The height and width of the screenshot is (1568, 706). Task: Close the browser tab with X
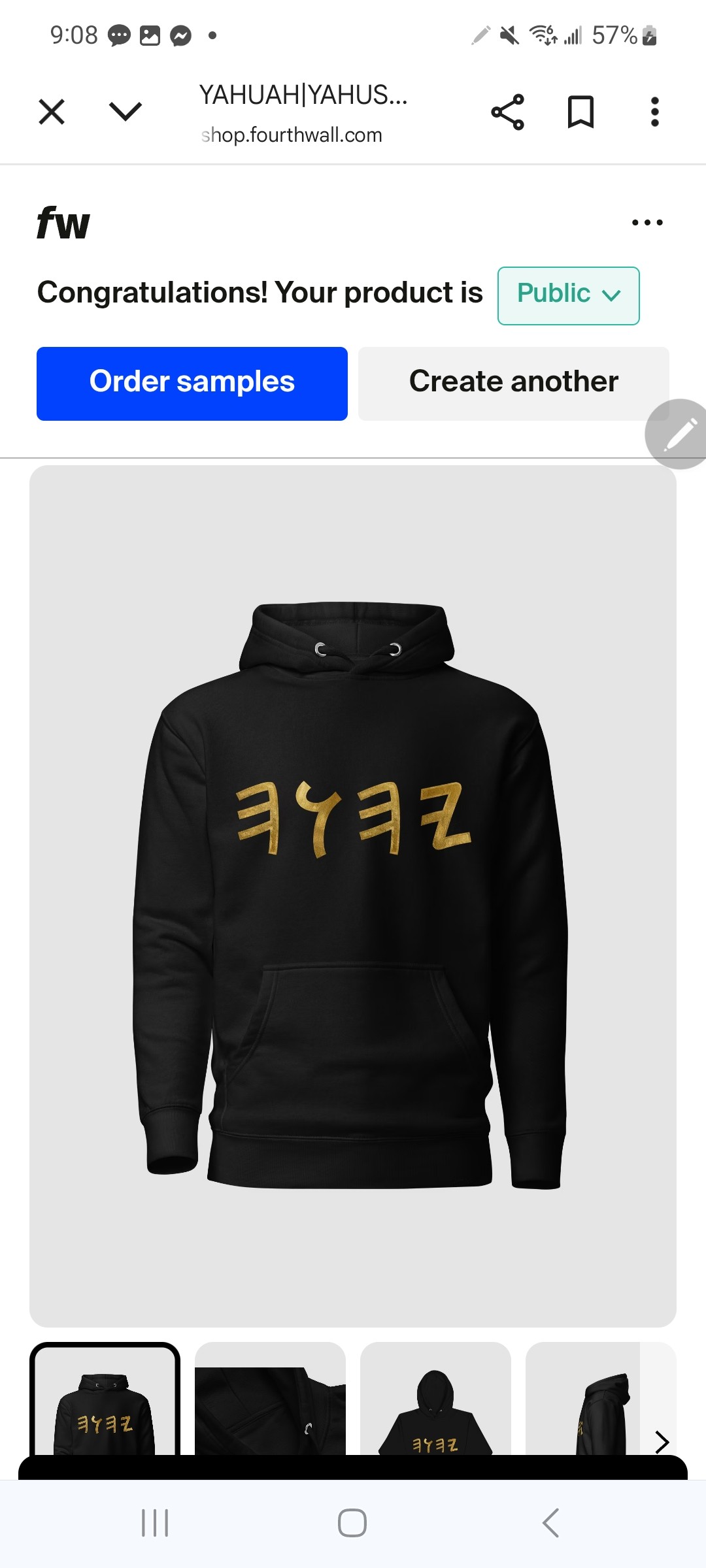(x=52, y=112)
